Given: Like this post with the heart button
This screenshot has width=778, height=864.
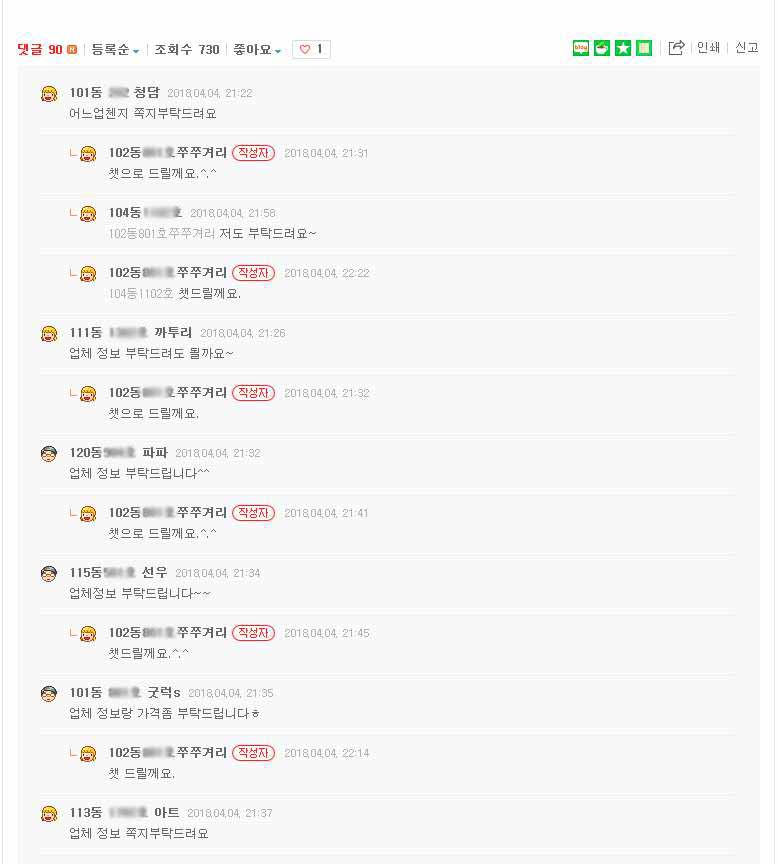Looking at the screenshot, I should click(311, 49).
